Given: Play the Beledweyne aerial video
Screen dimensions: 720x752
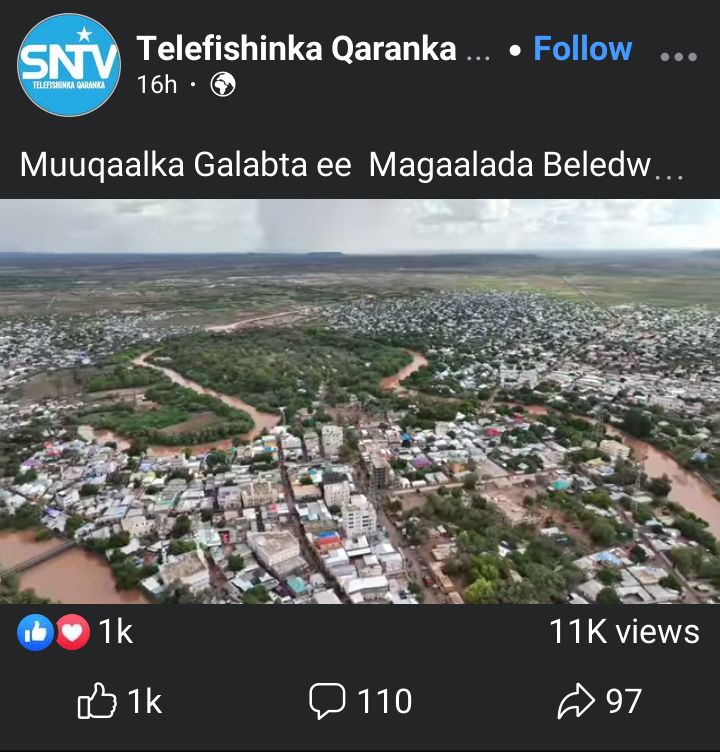Looking at the screenshot, I should click(360, 402).
